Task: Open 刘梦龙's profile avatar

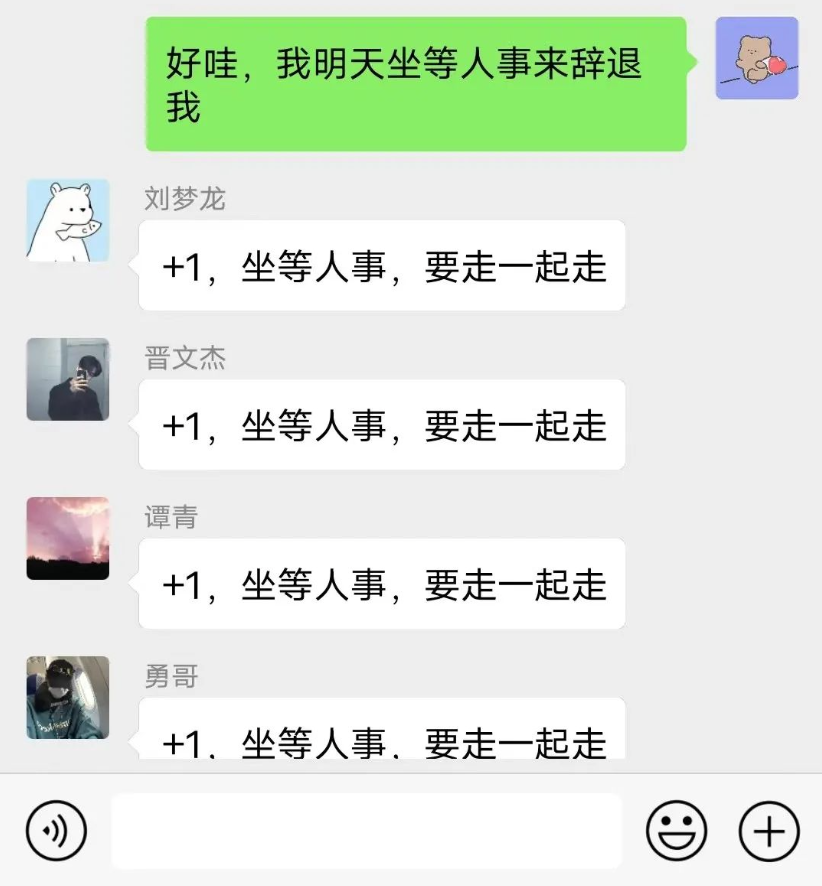Action: tap(68, 221)
